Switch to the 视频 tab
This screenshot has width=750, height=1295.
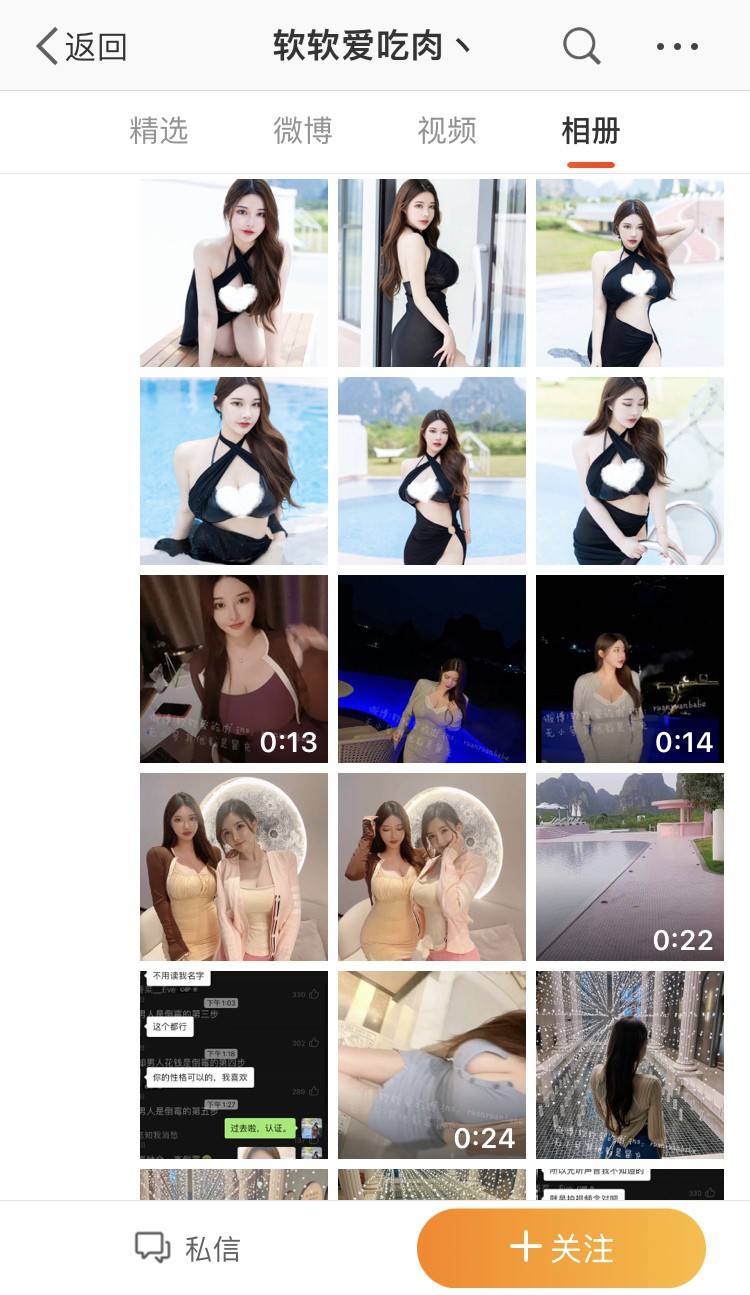coord(447,131)
